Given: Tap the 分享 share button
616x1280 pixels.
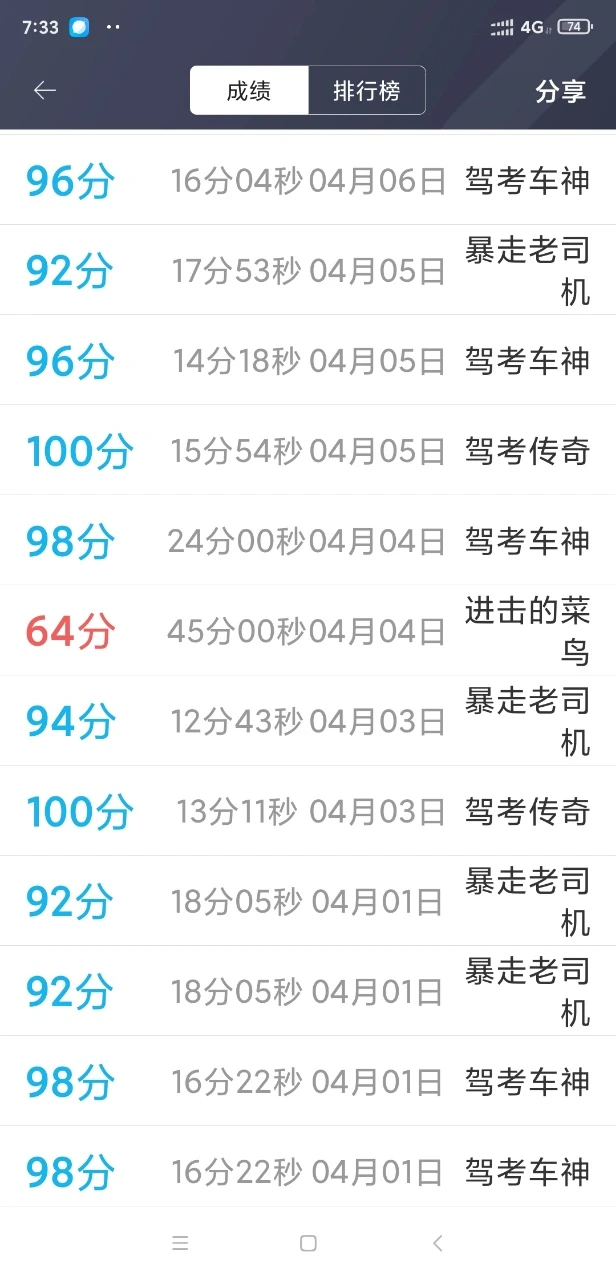Looking at the screenshot, I should pyautogui.click(x=560, y=91).
